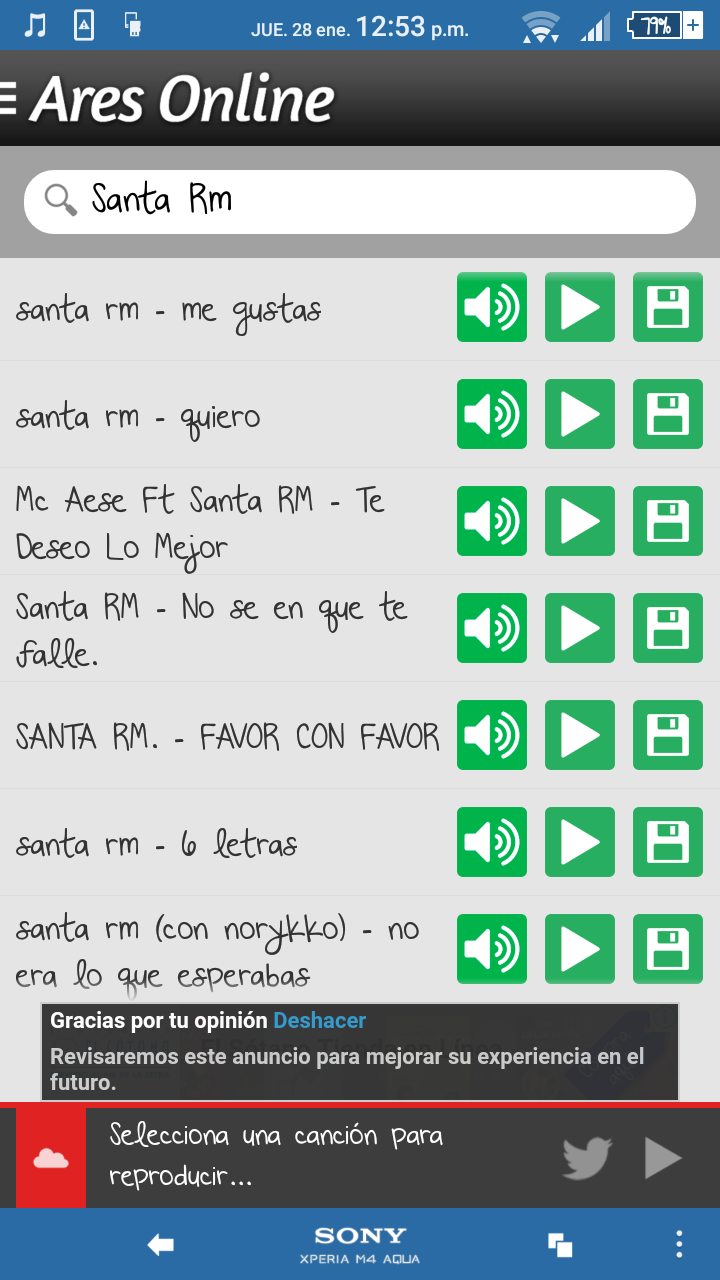Viewport: 720px width, 1280px height.
Task: Save 'Te Deseo Lo Mejor' track
Action: (668, 521)
